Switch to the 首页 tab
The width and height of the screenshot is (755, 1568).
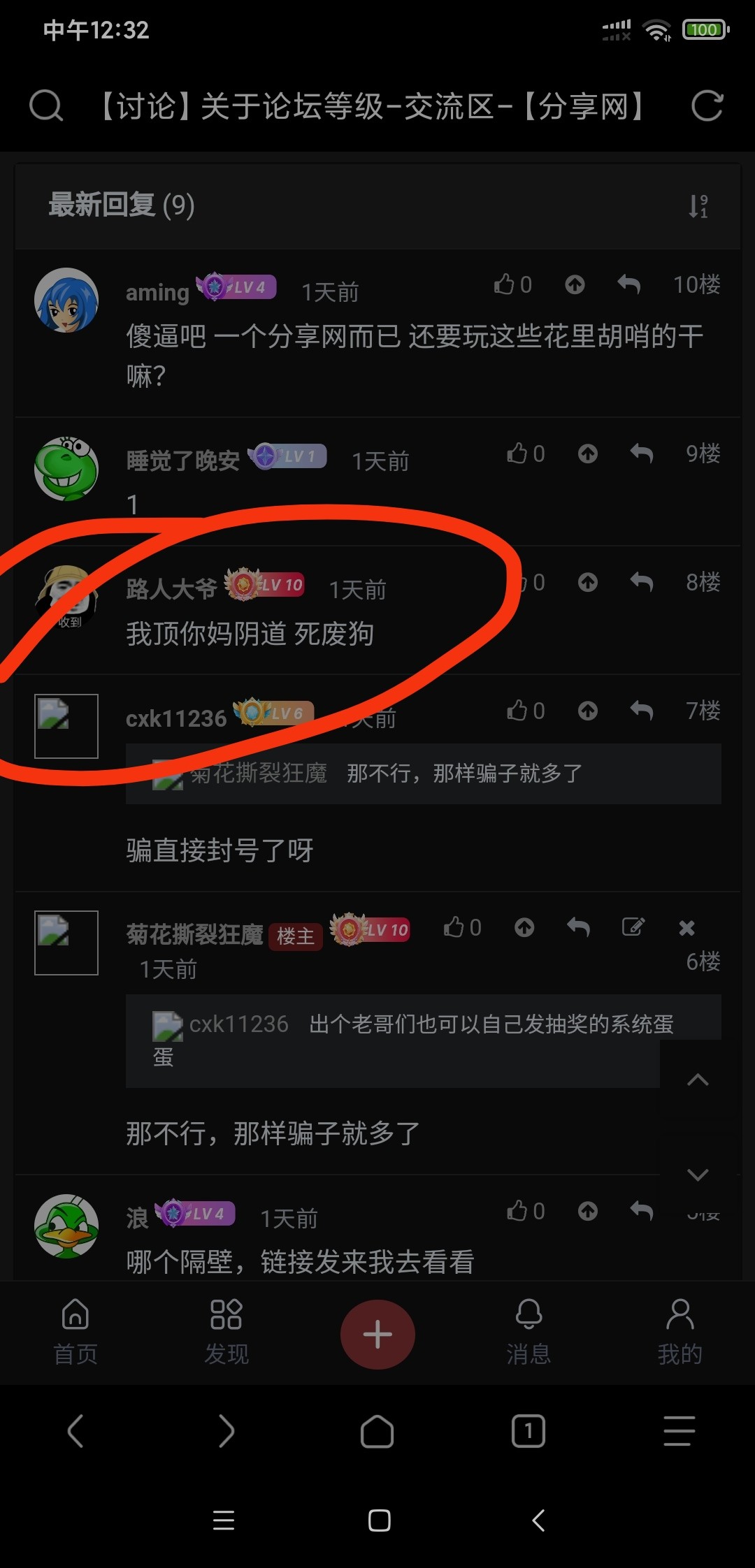(x=75, y=1332)
